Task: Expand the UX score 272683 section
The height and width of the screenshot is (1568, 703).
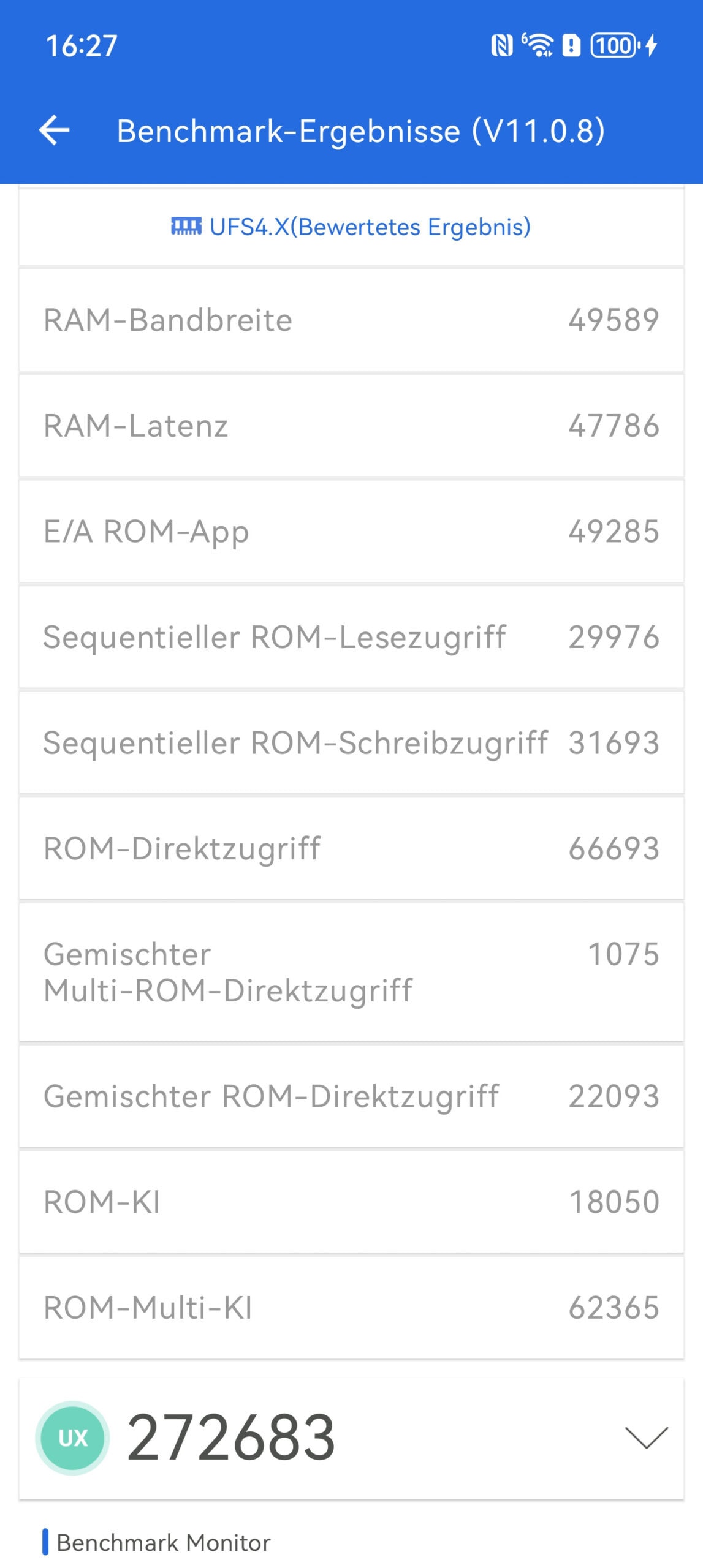Action: pyautogui.click(x=645, y=1437)
